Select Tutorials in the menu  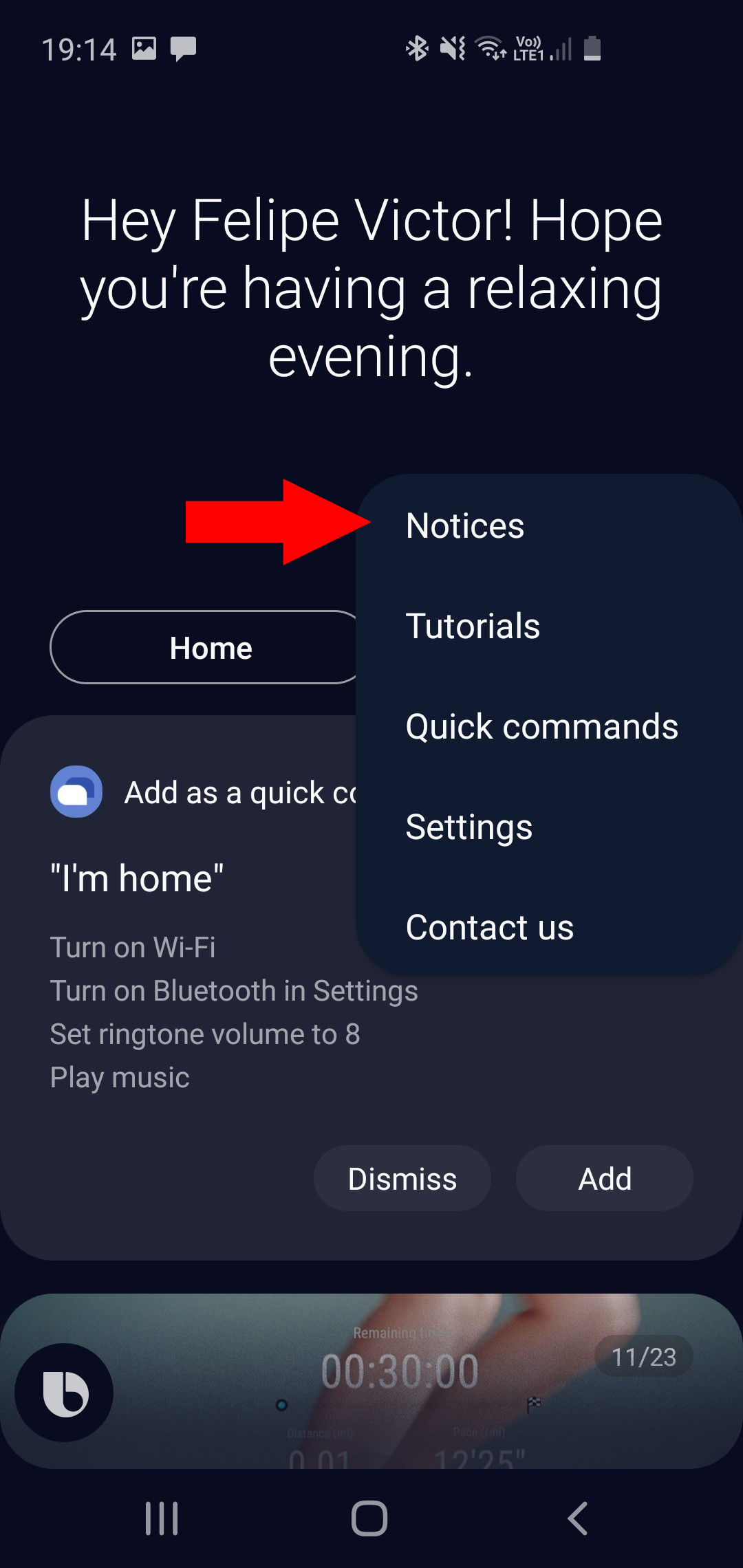[x=473, y=627]
